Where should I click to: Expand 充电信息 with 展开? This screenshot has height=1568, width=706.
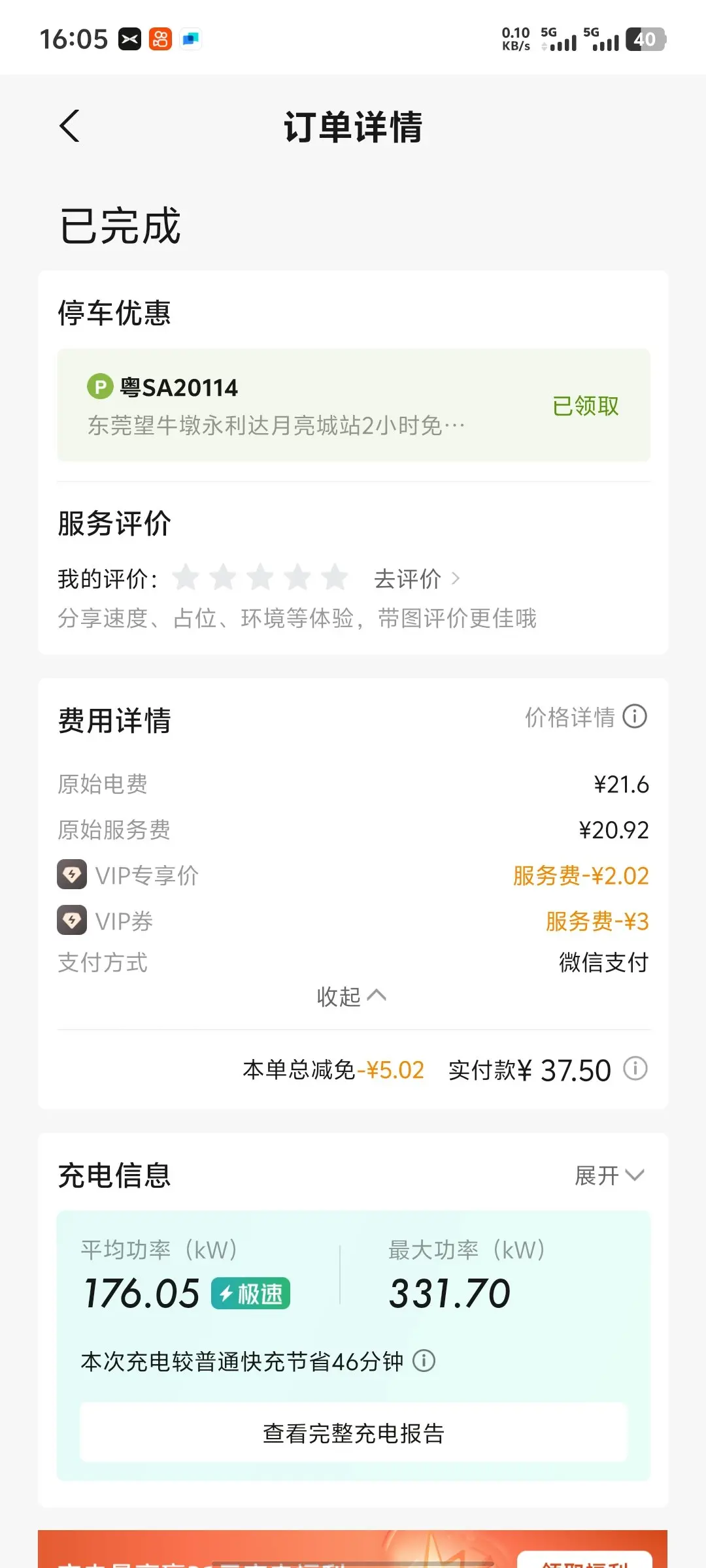pos(609,1175)
